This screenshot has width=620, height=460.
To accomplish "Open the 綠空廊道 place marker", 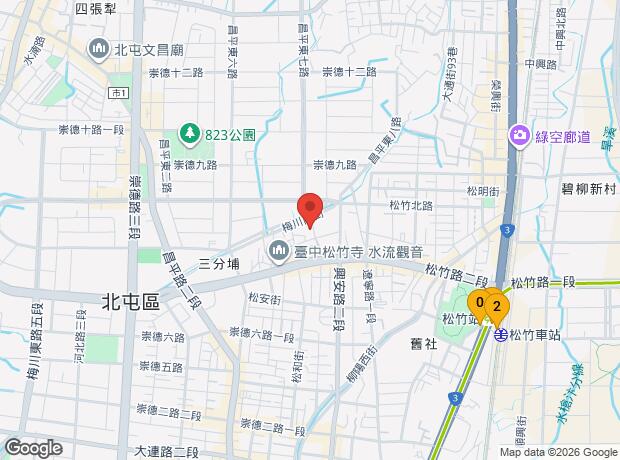I will (x=519, y=135).
